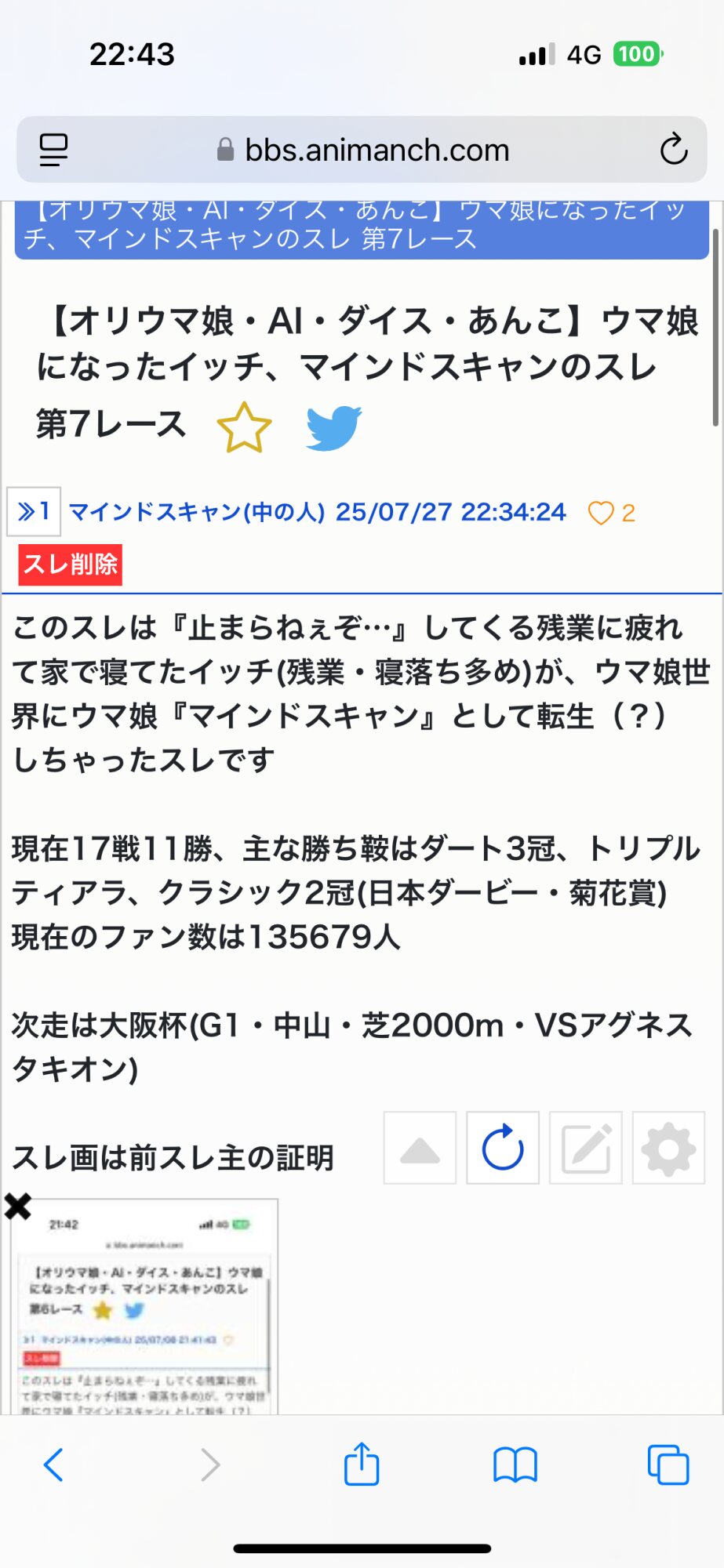Jump to top with the up arrow
The image size is (724, 1568).
420,1148
